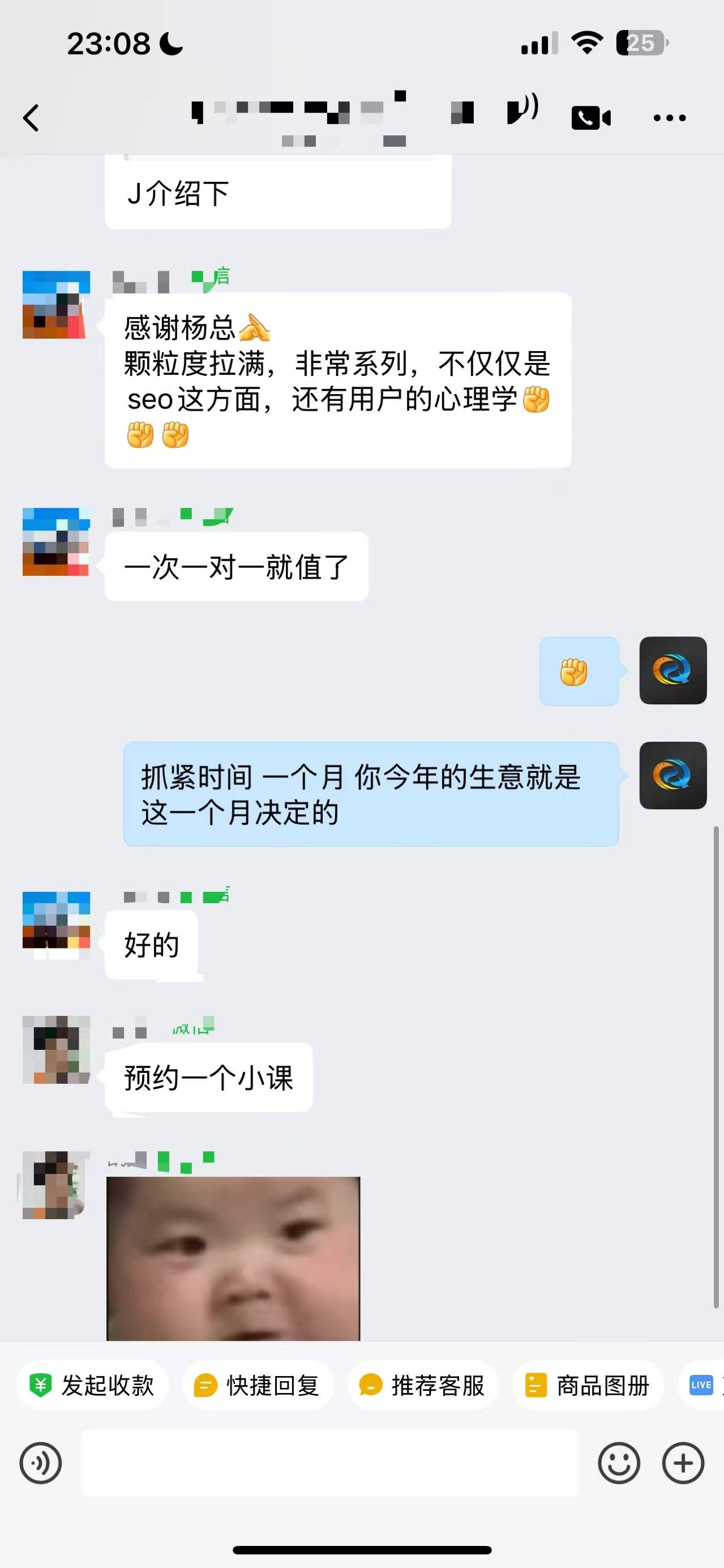
Task: Start a voice or video call
Action: [590, 117]
